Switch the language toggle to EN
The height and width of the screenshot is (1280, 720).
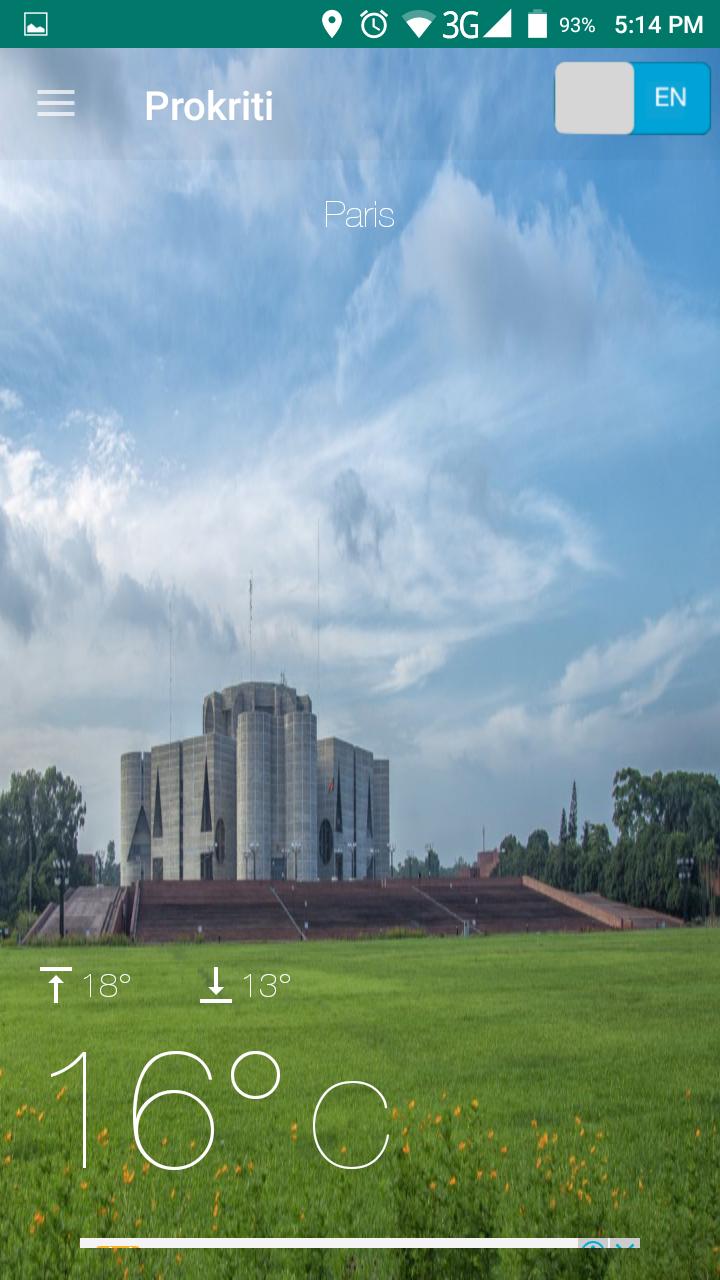(x=671, y=97)
